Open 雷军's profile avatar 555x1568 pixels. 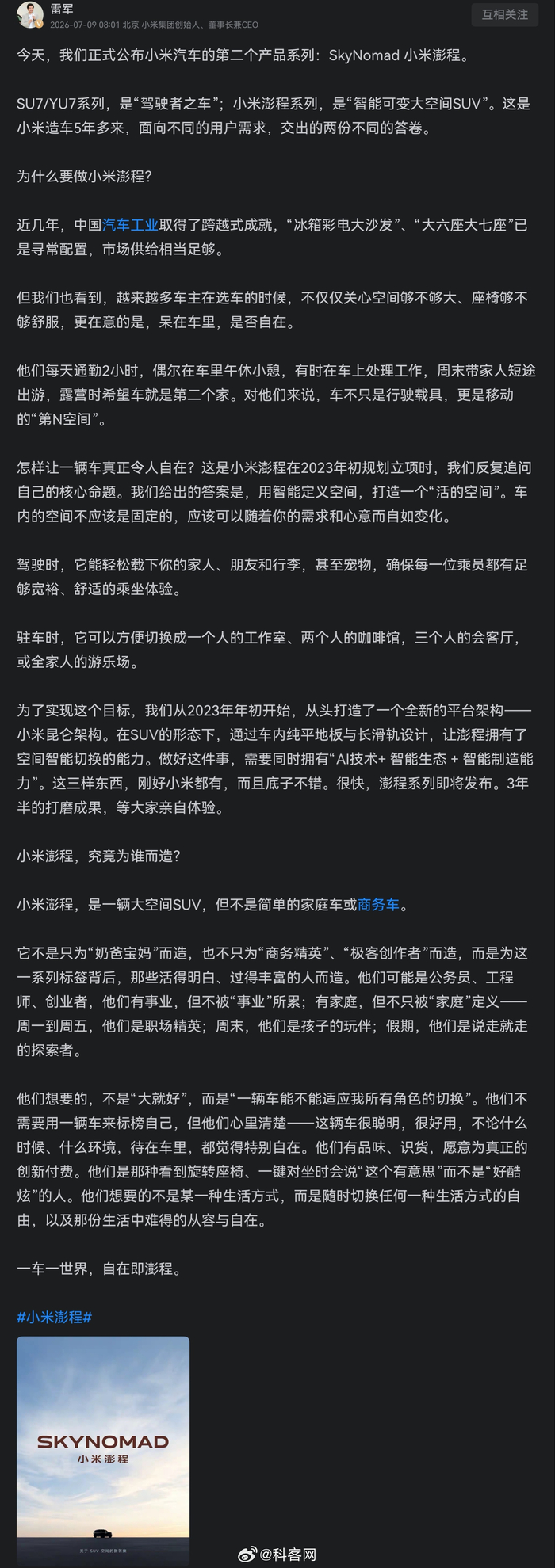(30, 15)
